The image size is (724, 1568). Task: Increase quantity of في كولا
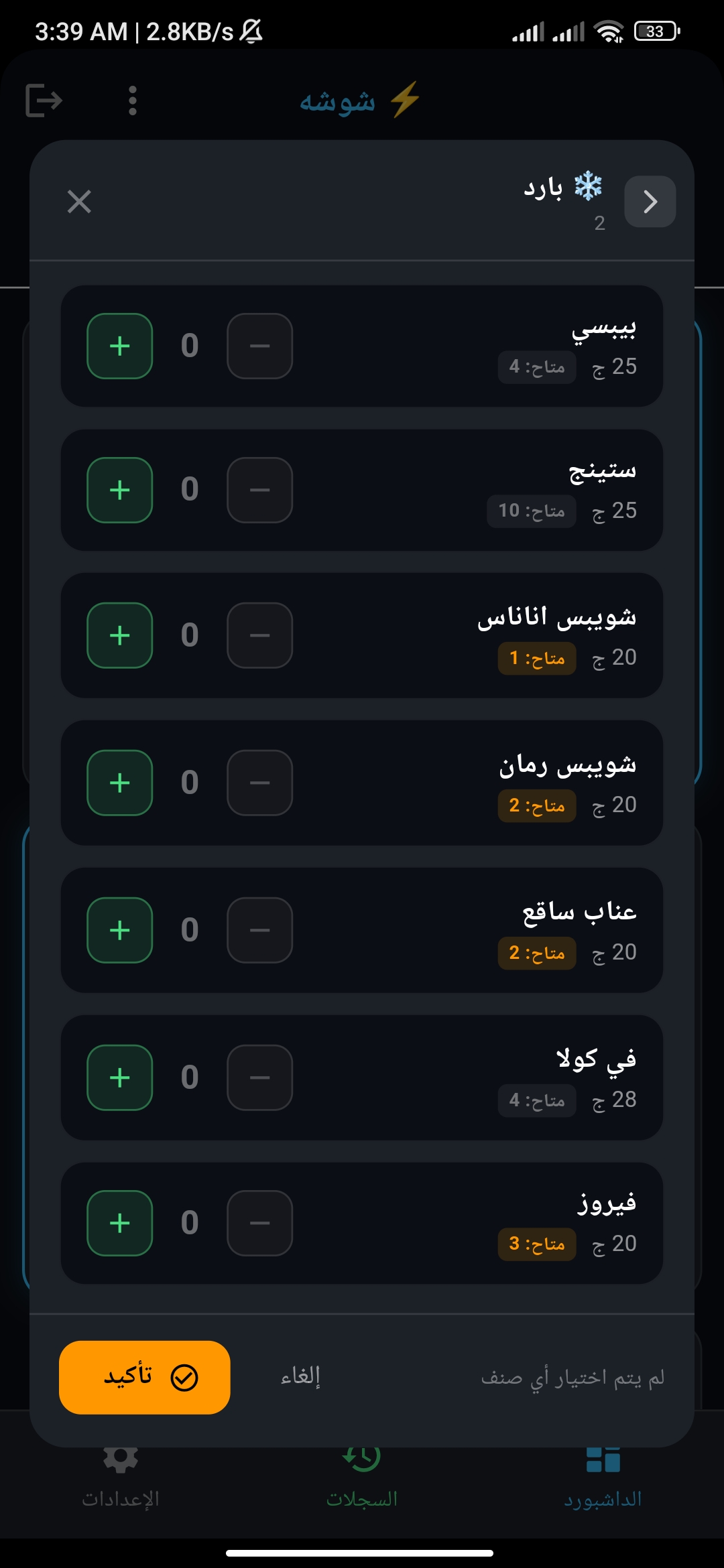120,1077
